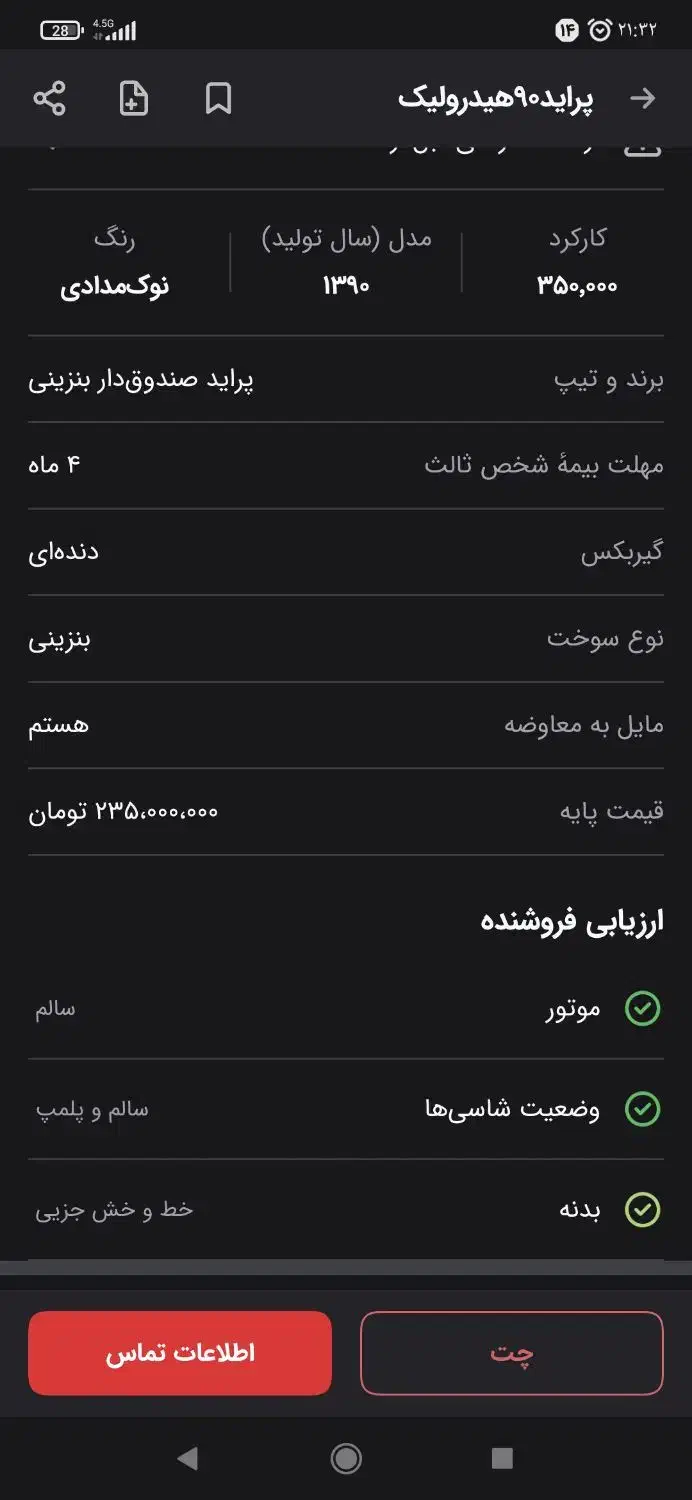Go to the phone home screen
The width and height of the screenshot is (692, 1500).
(x=346, y=1459)
